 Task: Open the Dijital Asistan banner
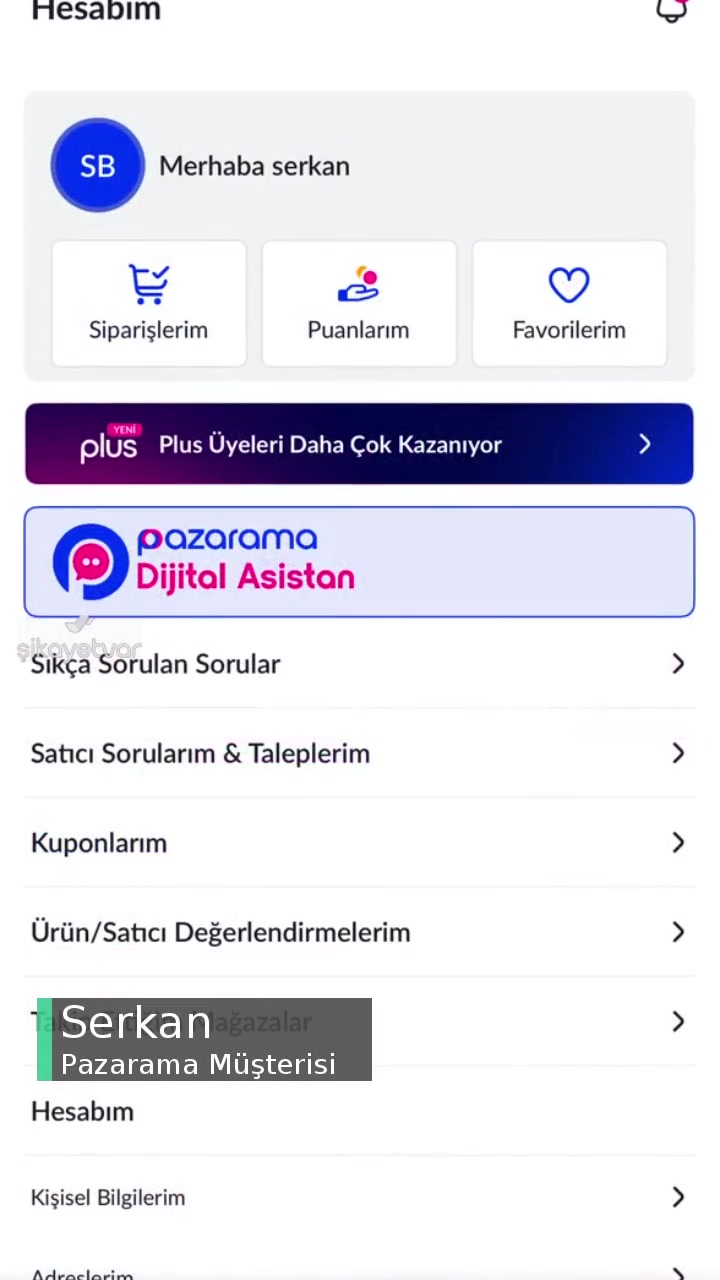point(359,562)
